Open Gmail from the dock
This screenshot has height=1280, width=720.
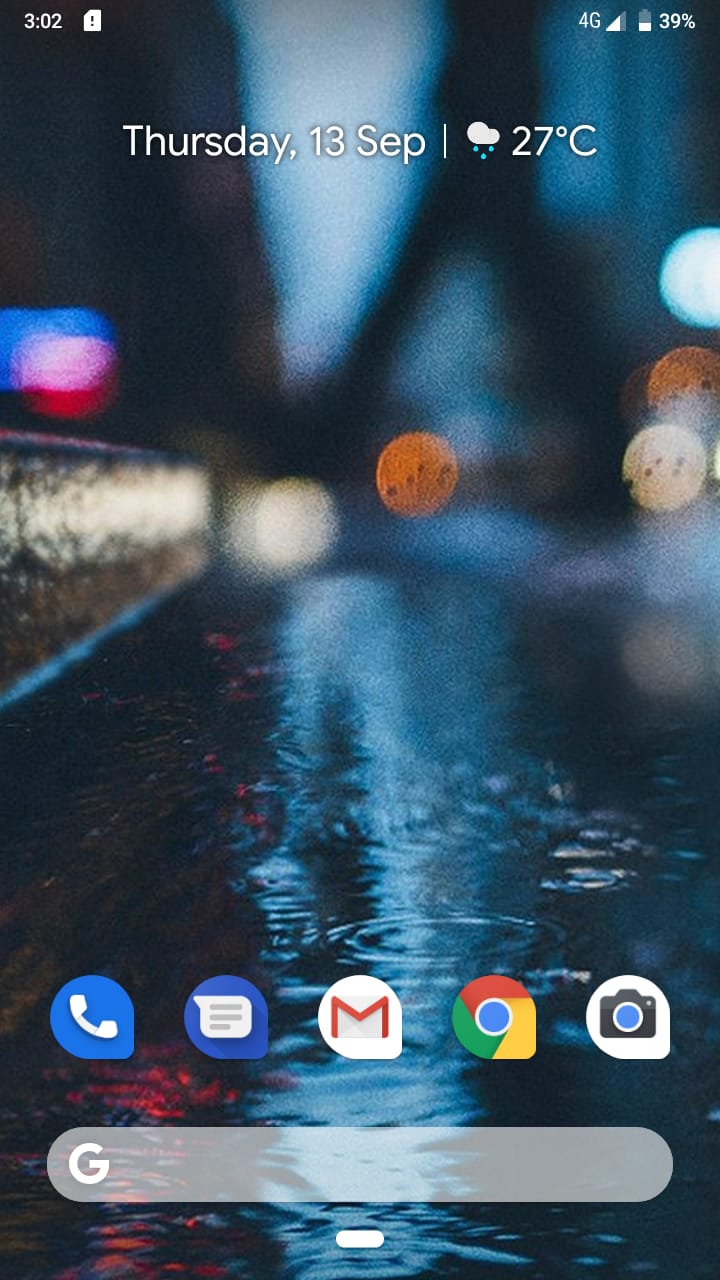pyautogui.click(x=360, y=1017)
